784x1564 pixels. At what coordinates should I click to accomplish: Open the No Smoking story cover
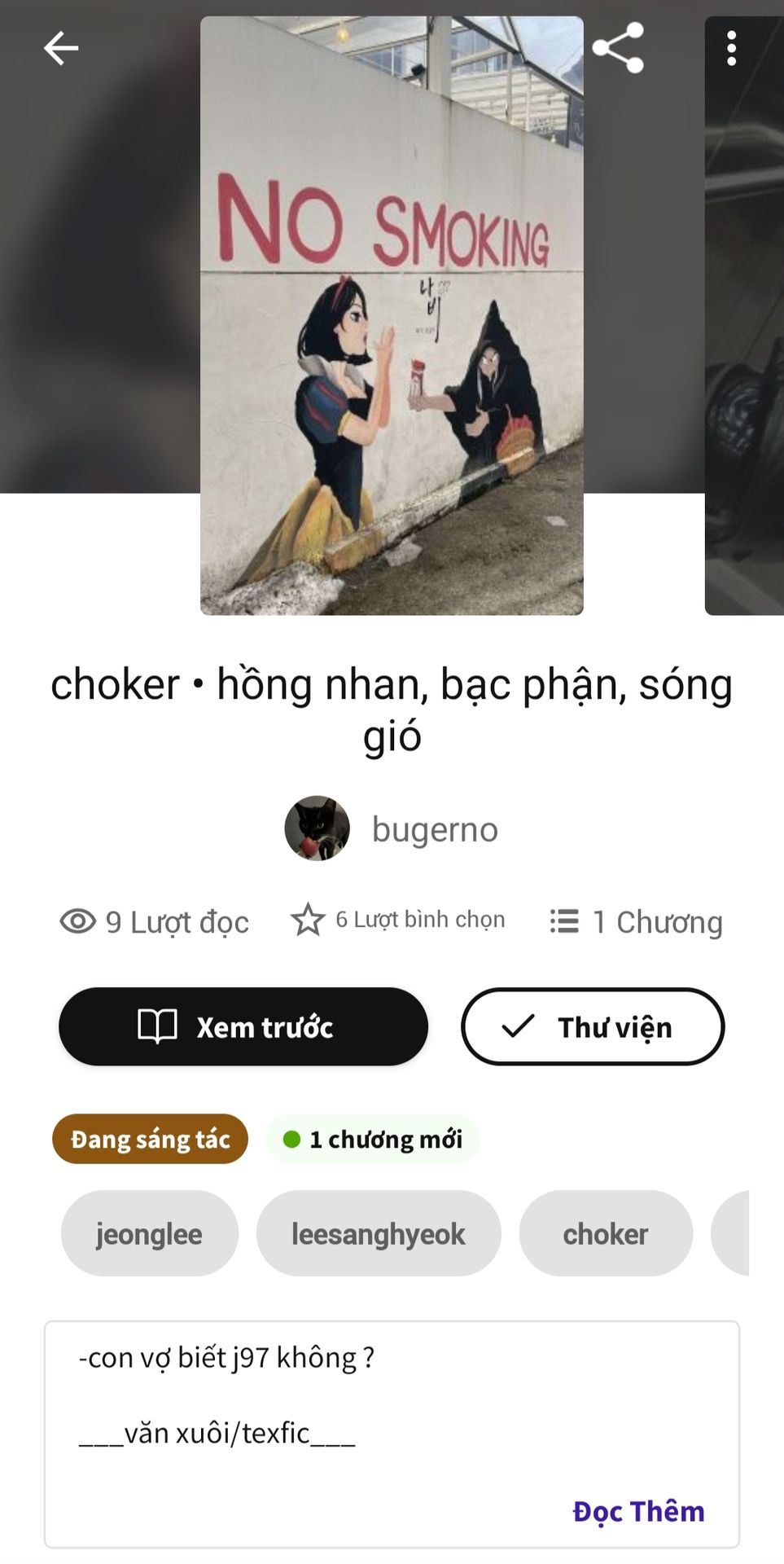392,316
